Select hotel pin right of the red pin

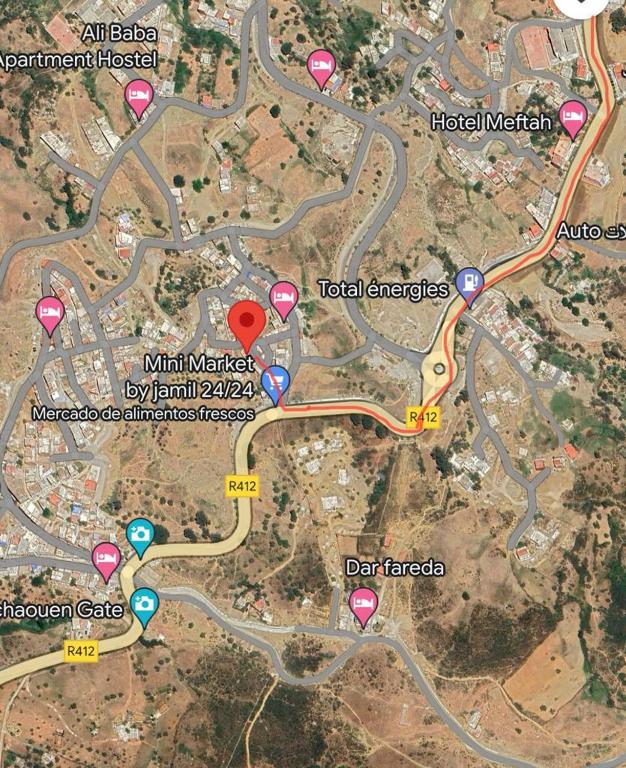284,298
